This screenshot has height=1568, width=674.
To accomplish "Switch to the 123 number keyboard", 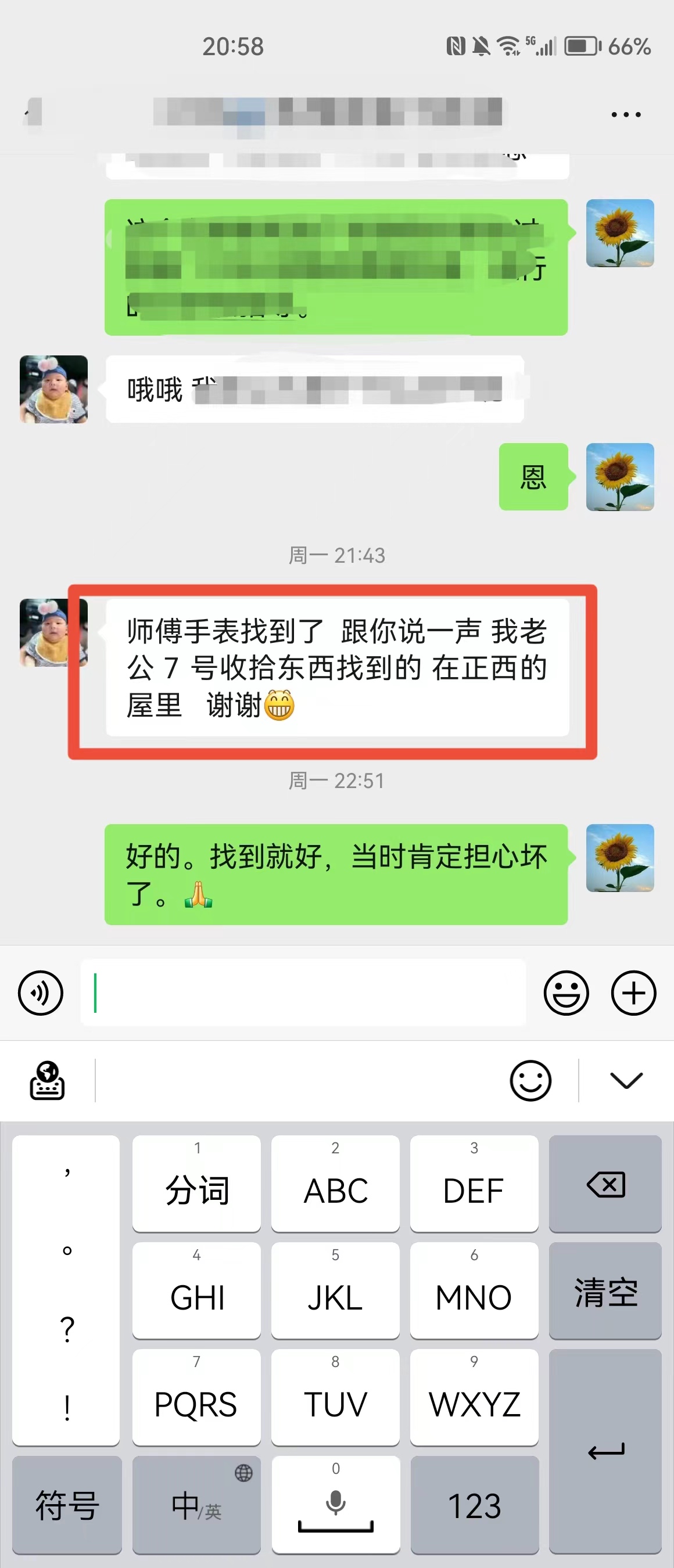I will pos(474,1505).
